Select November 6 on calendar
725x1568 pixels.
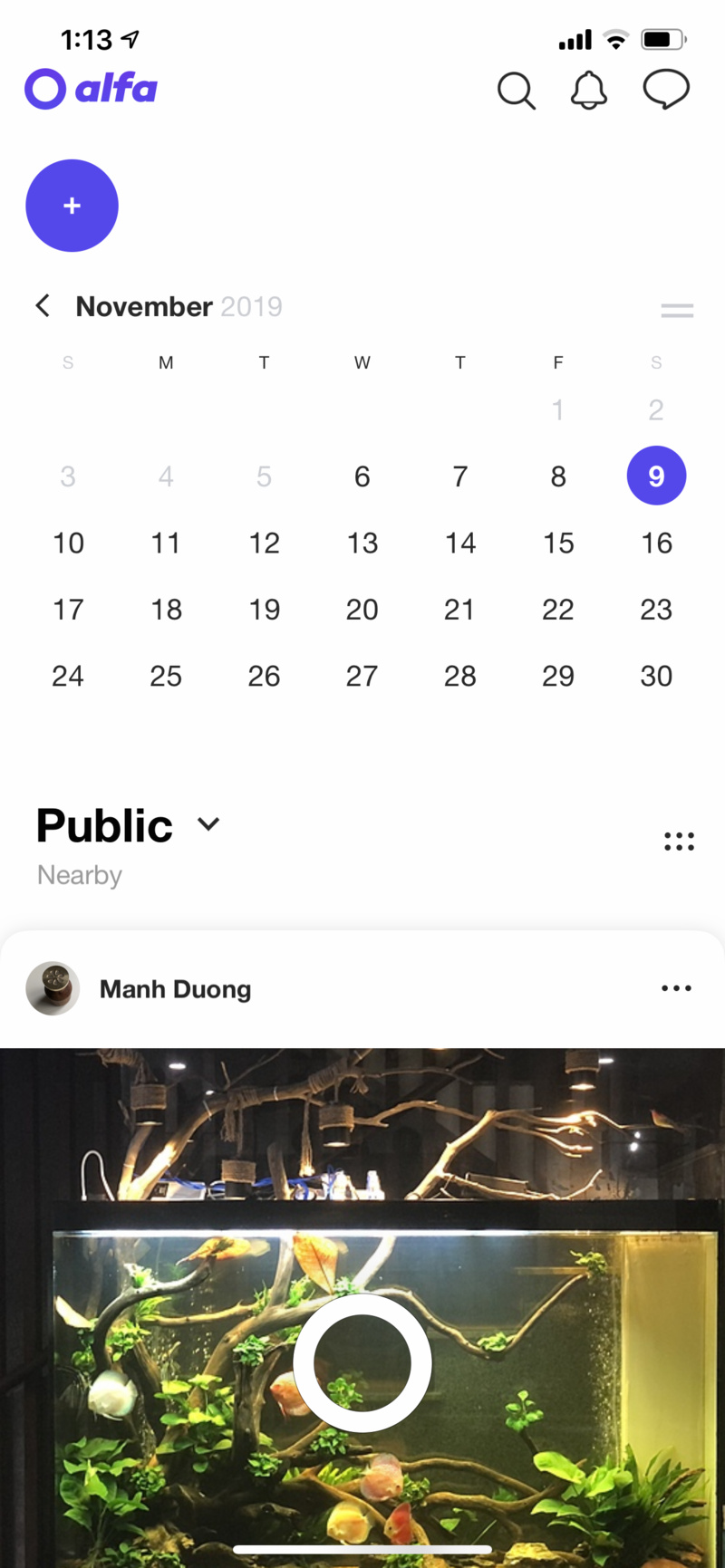(x=362, y=476)
